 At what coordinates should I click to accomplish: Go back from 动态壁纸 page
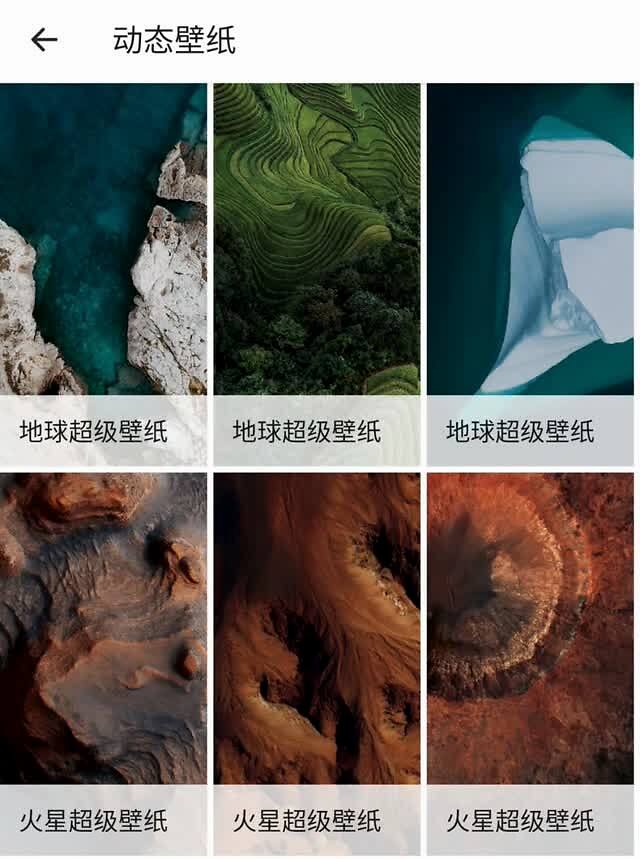(44, 40)
